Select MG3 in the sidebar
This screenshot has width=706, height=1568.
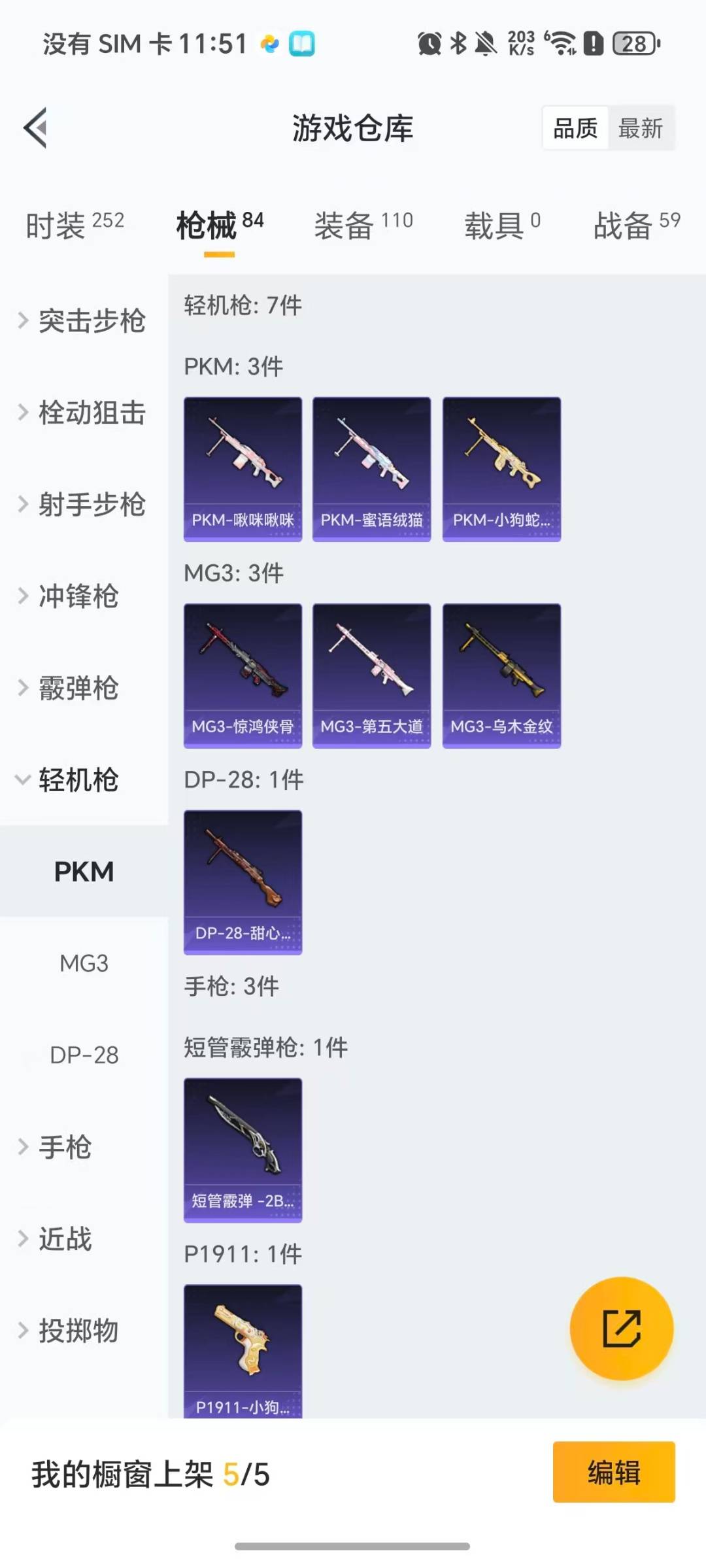tap(84, 964)
